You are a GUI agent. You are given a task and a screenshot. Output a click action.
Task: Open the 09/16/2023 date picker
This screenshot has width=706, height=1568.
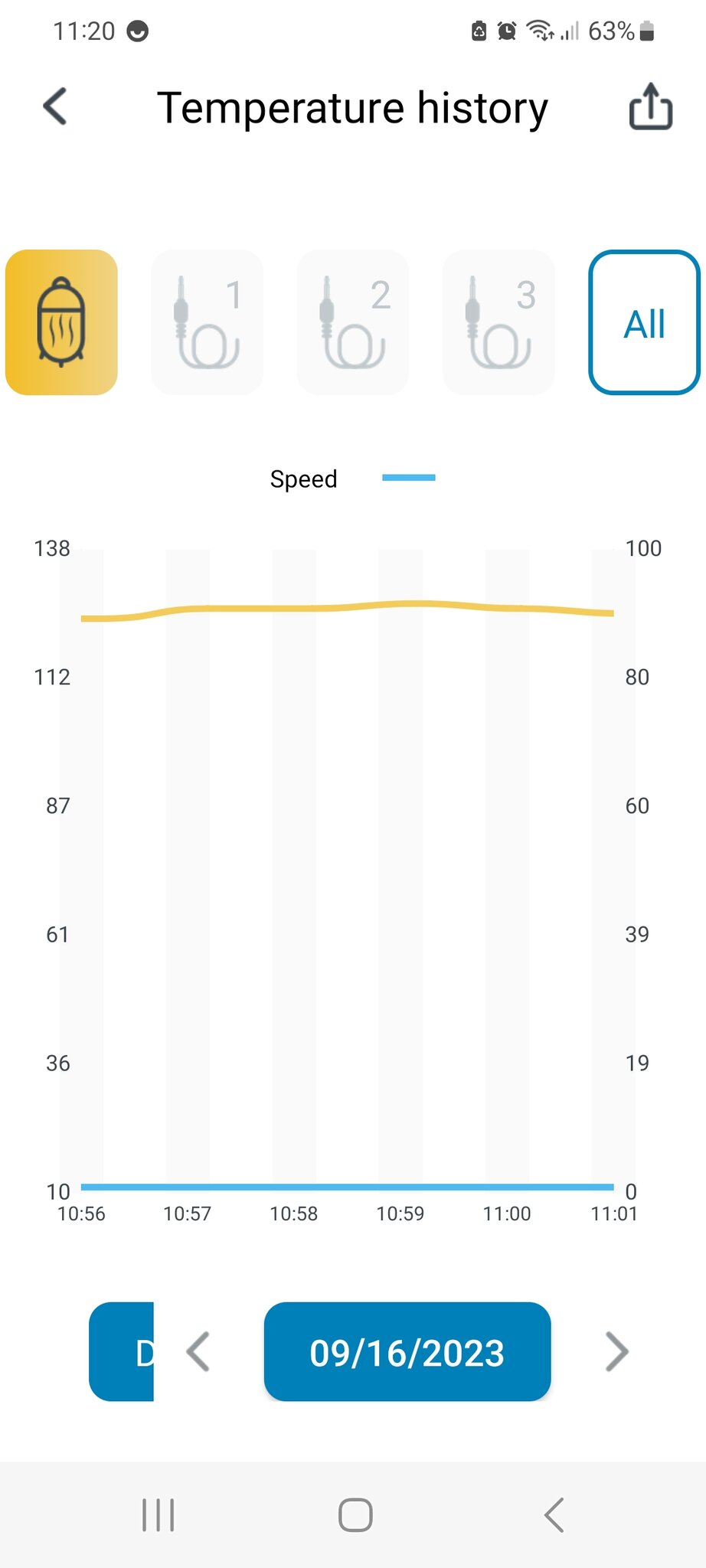coord(407,1351)
